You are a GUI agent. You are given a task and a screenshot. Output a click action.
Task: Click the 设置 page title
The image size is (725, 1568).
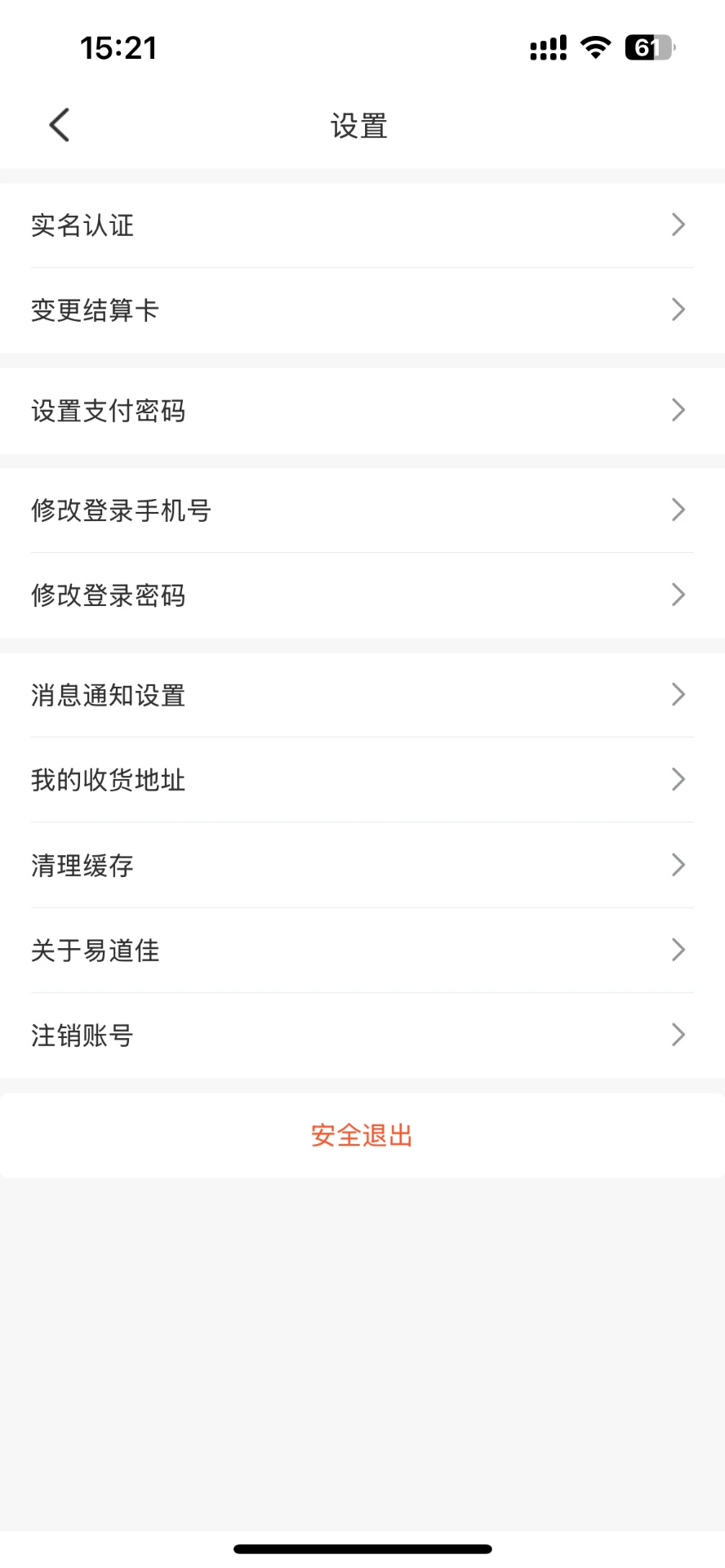click(x=360, y=125)
